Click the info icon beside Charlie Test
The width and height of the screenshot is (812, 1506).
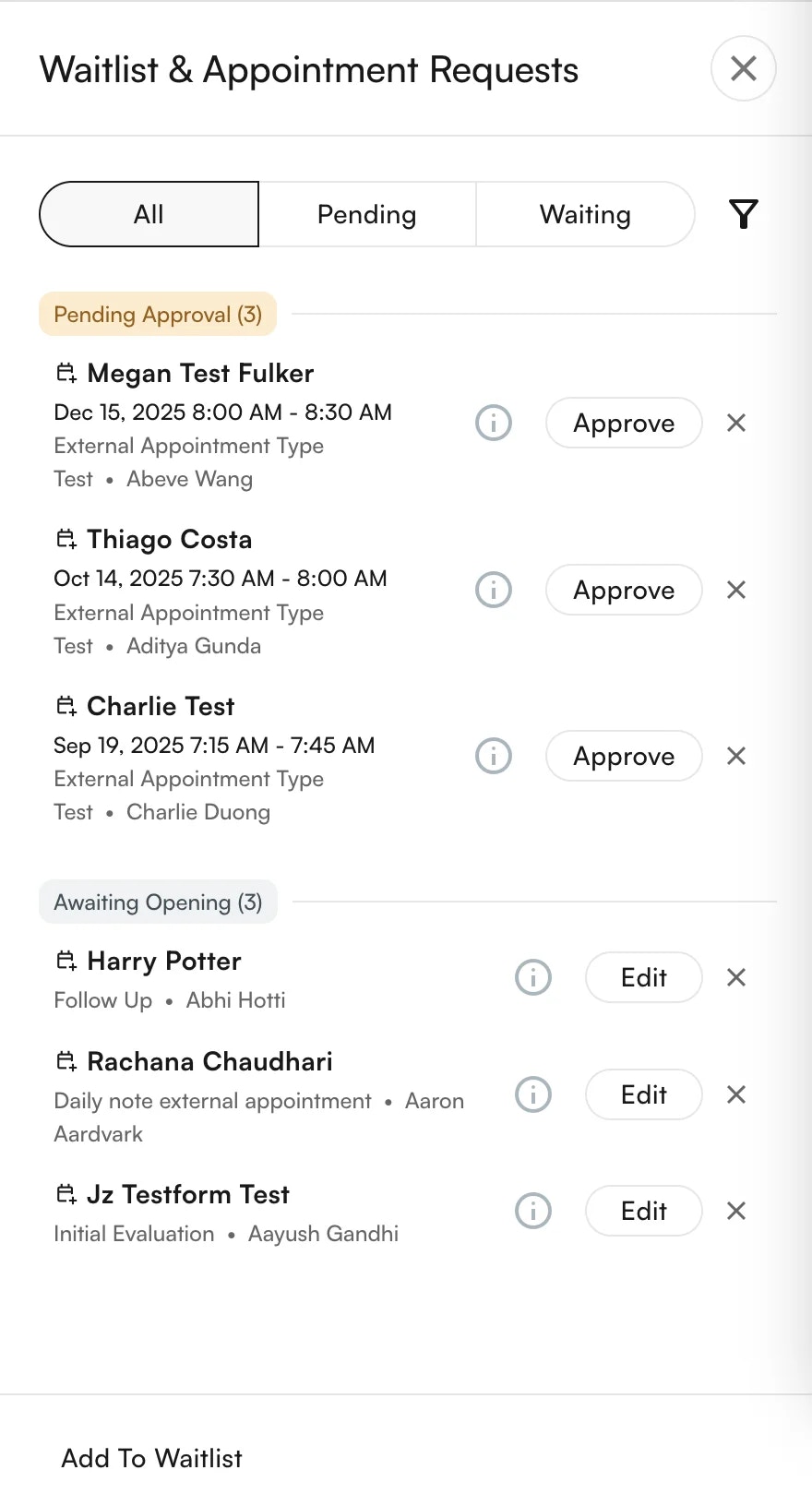point(494,756)
